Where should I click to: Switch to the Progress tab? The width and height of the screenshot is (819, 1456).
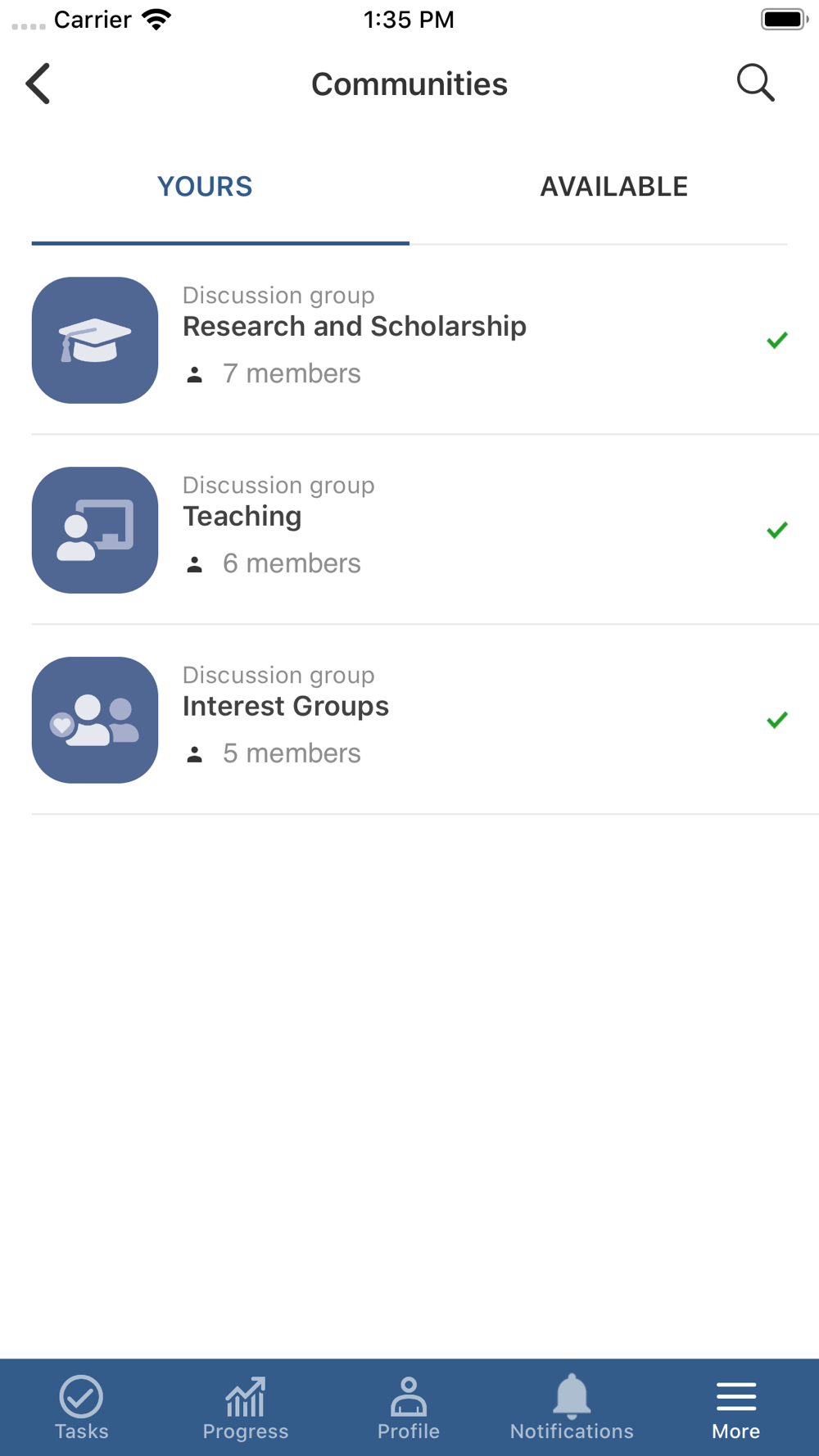(246, 1408)
